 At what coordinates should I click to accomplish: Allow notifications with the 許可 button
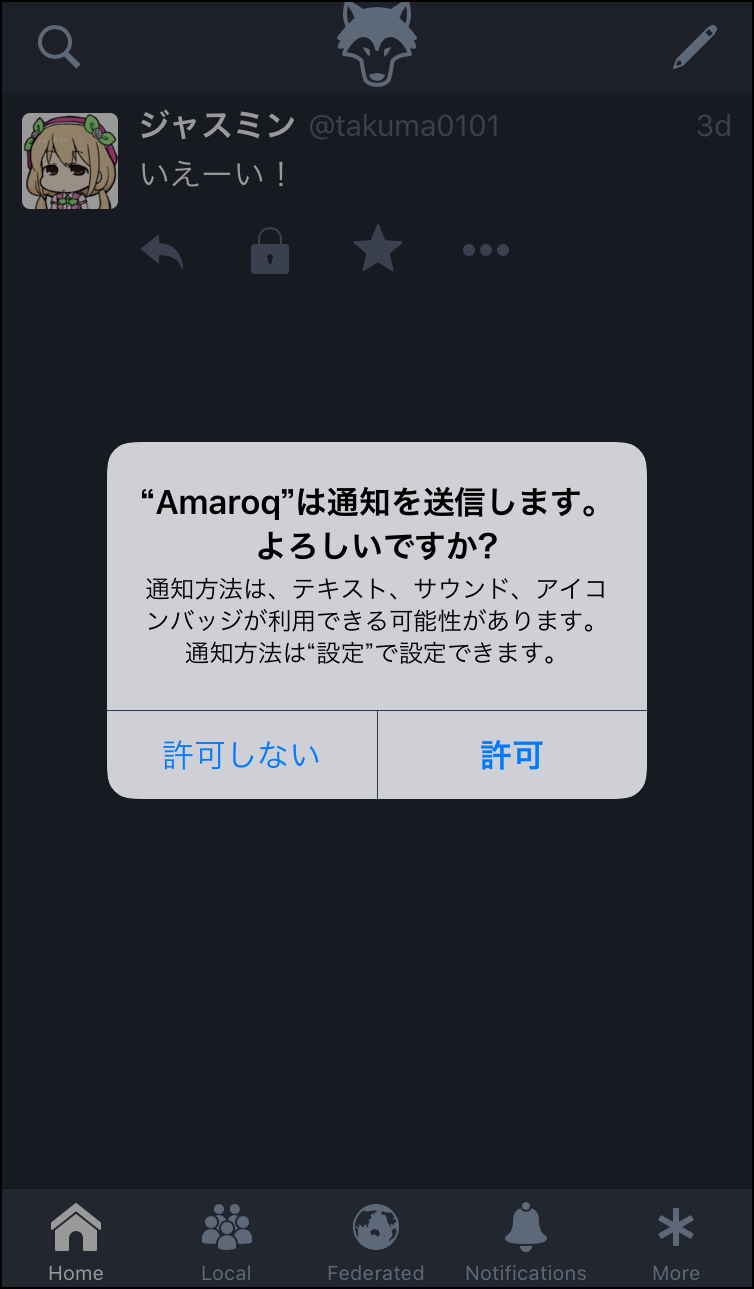click(512, 755)
